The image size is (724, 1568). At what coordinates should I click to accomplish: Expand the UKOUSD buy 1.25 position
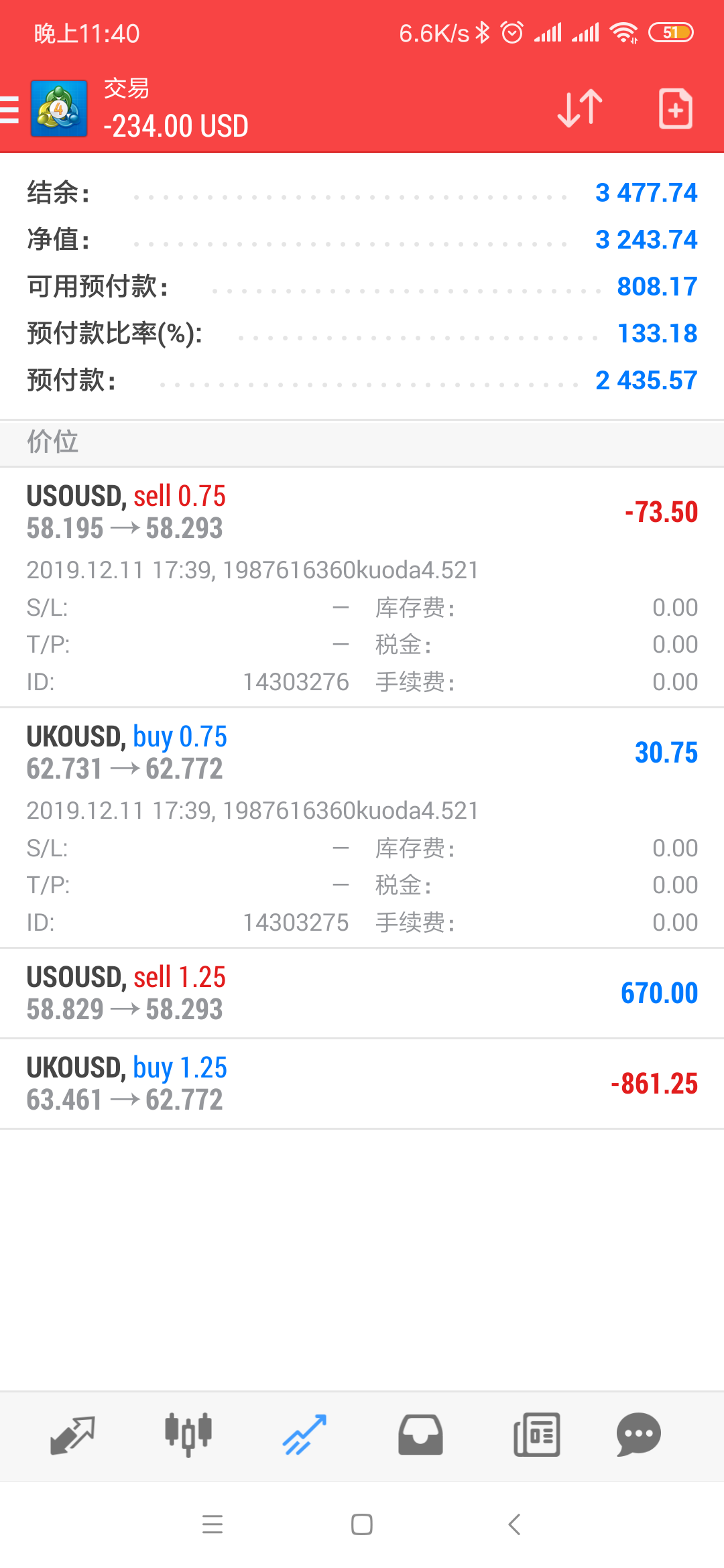[x=362, y=1084]
